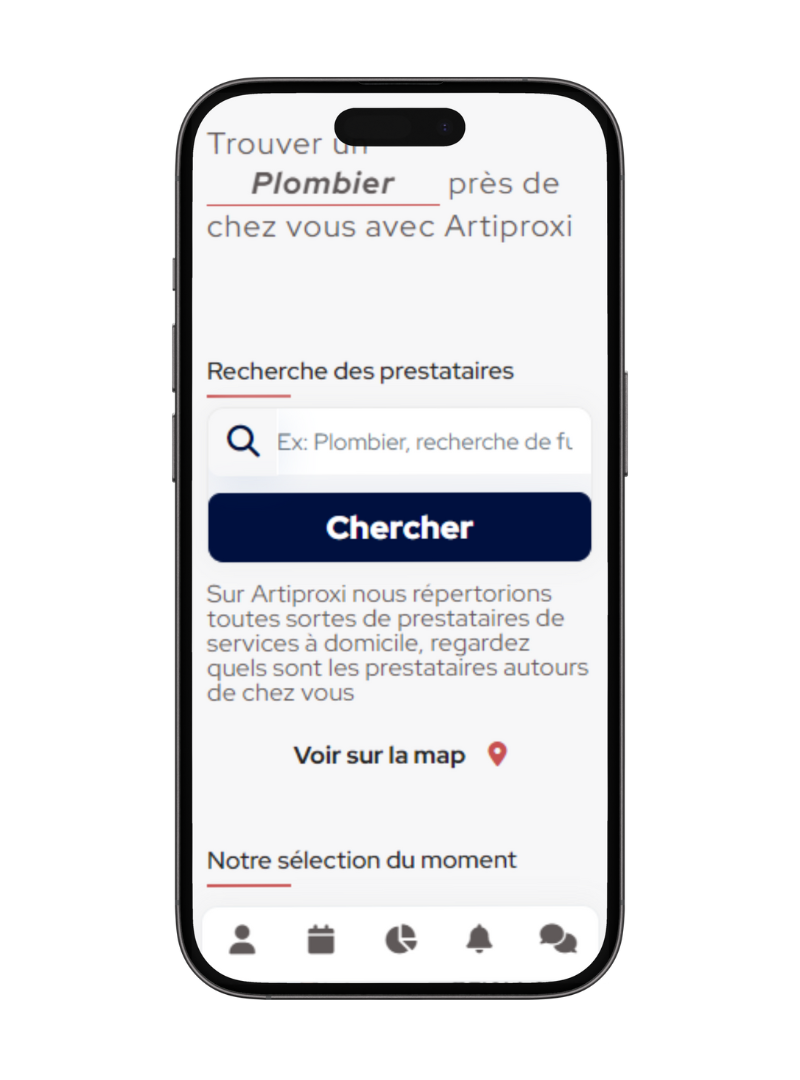The width and height of the screenshot is (800, 1080).
Task: Open the pie chart statistics tab
Action: click(x=400, y=939)
